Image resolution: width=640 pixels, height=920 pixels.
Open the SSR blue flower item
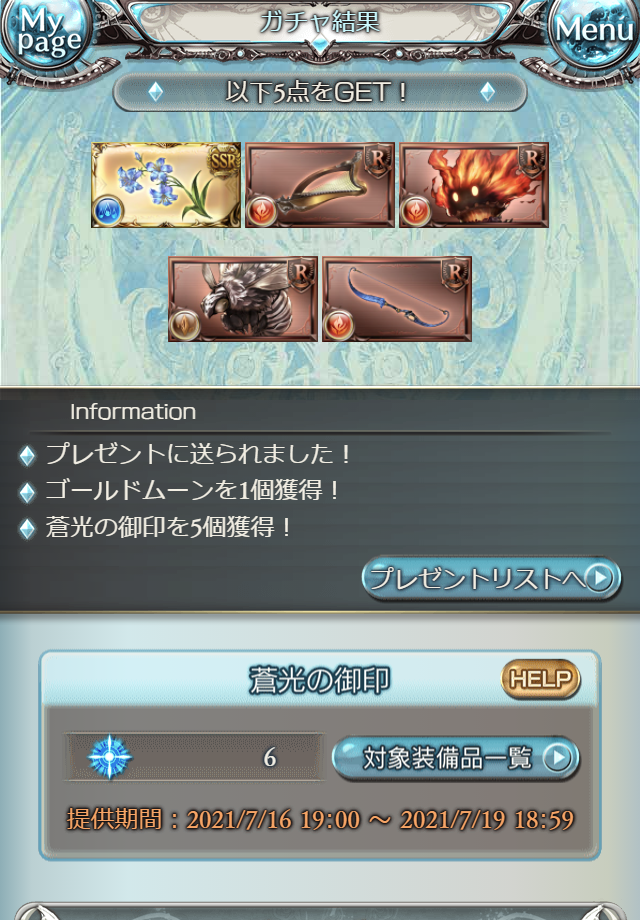(166, 185)
